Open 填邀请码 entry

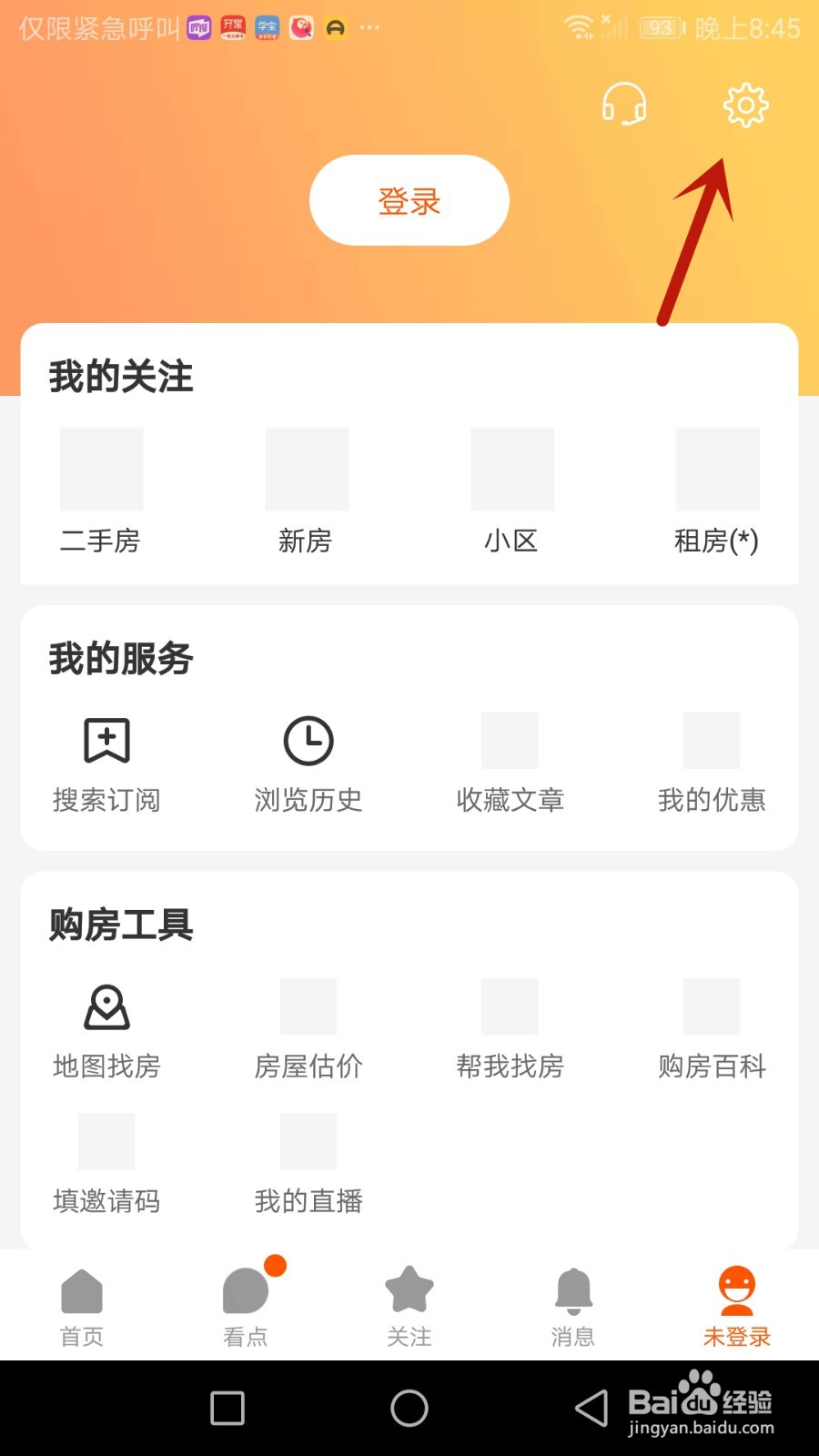tap(106, 1166)
